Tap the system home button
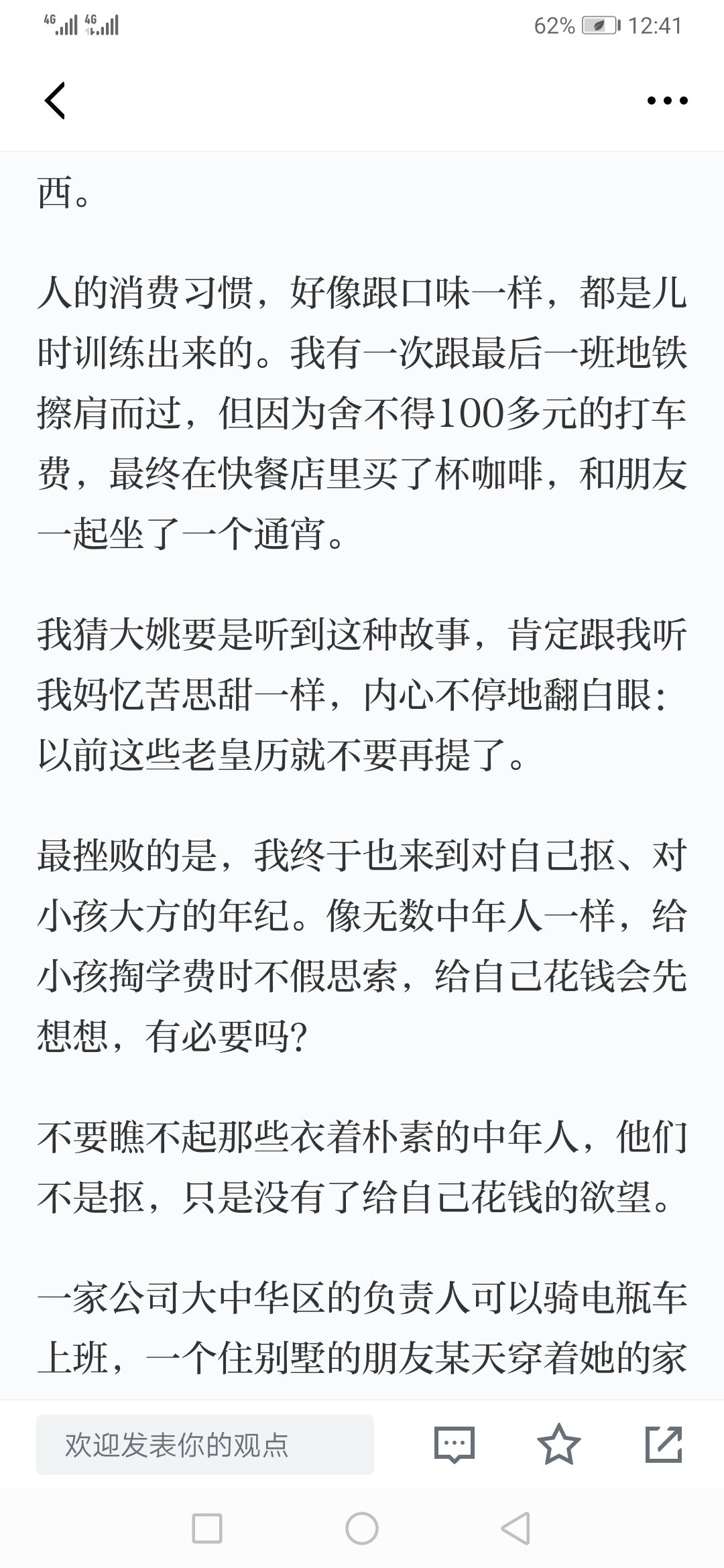This screenshot has width=724, height=1568. pyautogui.click(x=362, y=1528)
